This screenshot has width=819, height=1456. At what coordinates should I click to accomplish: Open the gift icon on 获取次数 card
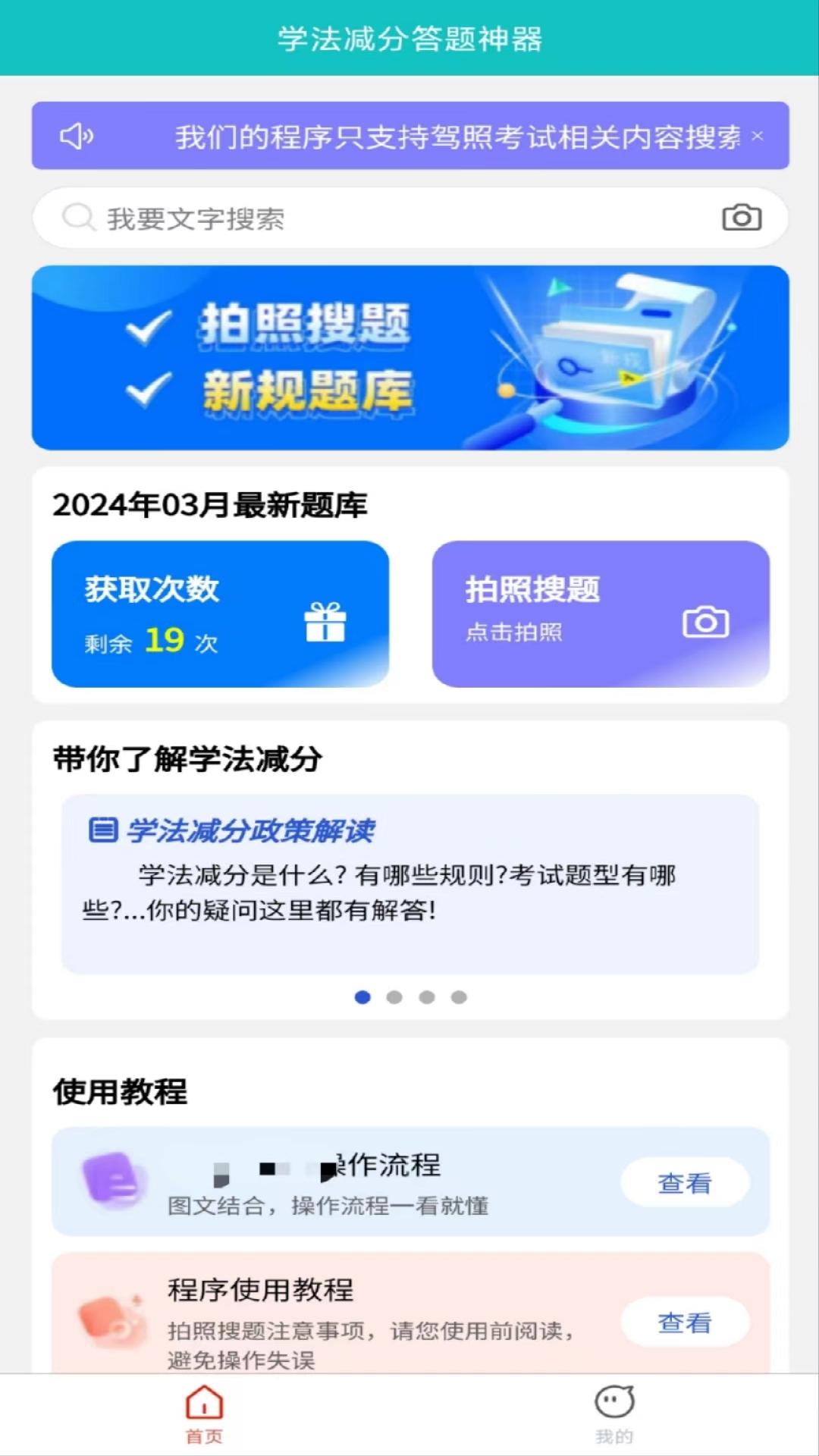coord(326,622)
